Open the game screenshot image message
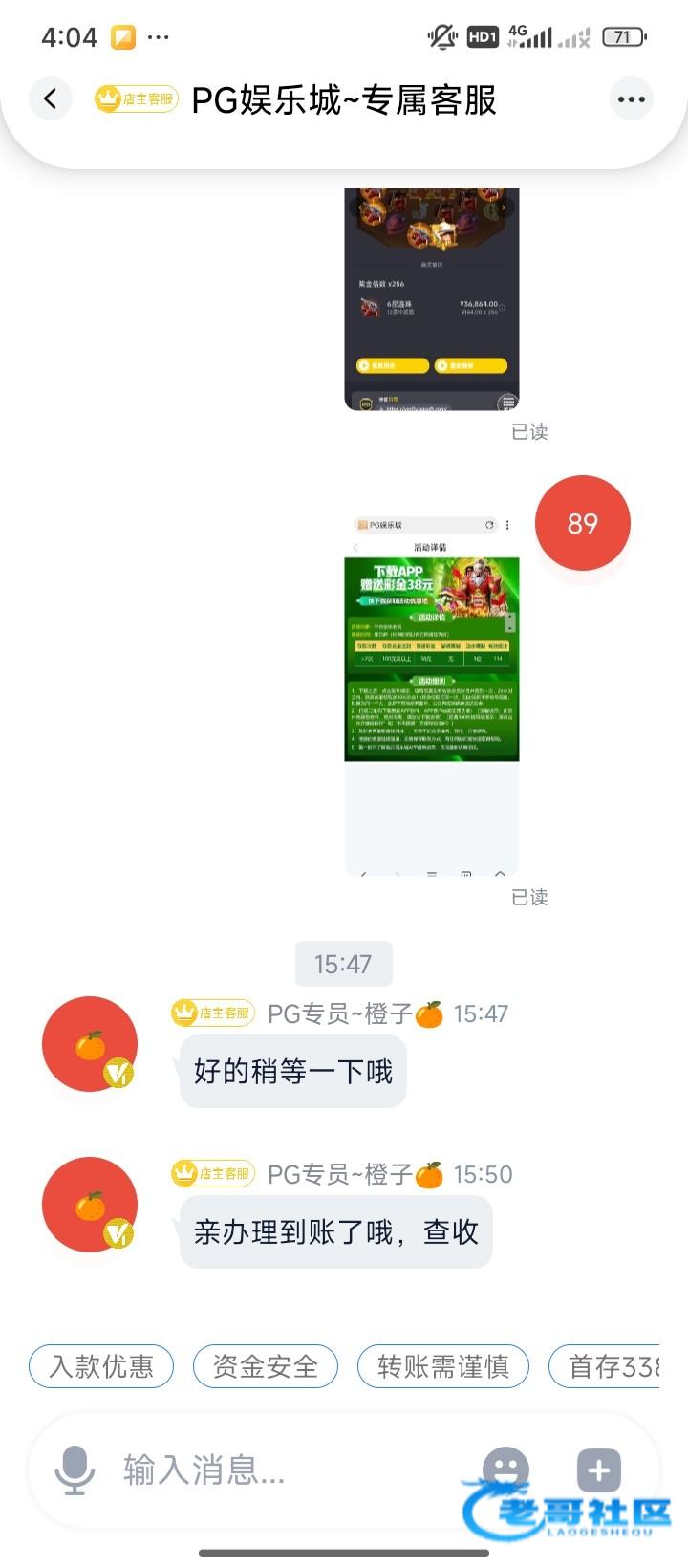The height and width of the screenshot is (1568, 688). click(x=431, y=299)
